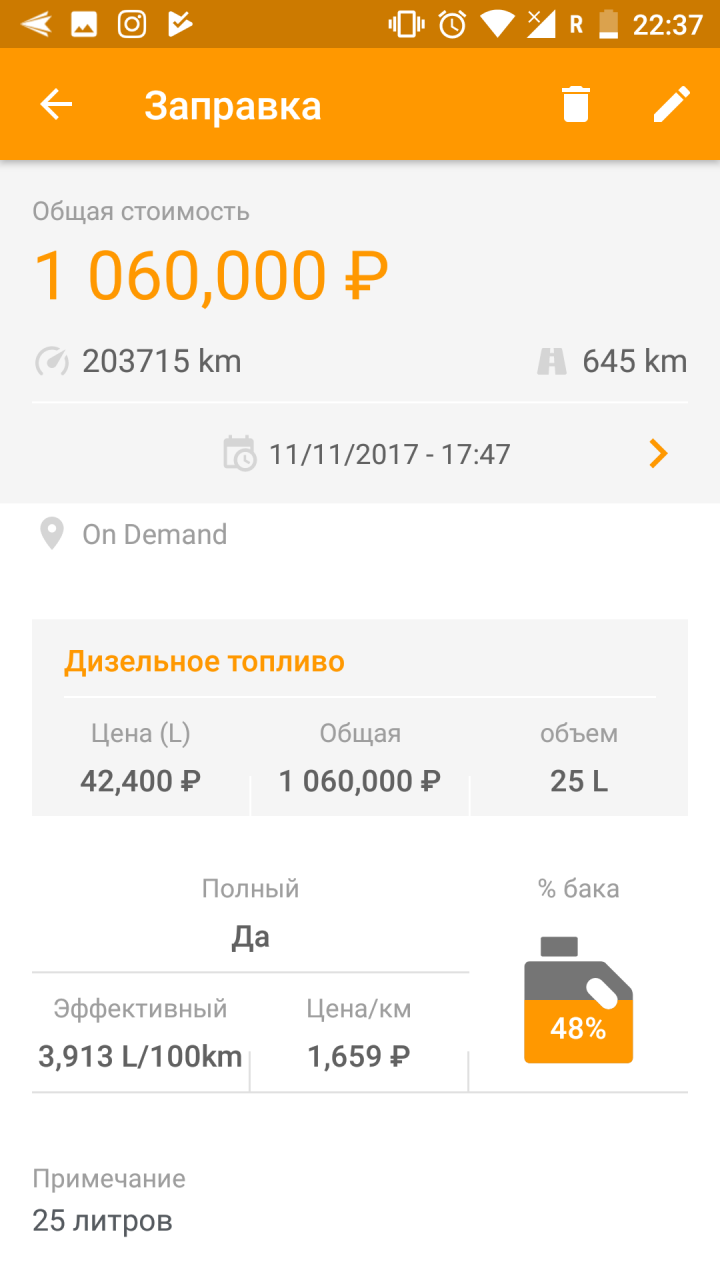Delete this refueling record

576,104
